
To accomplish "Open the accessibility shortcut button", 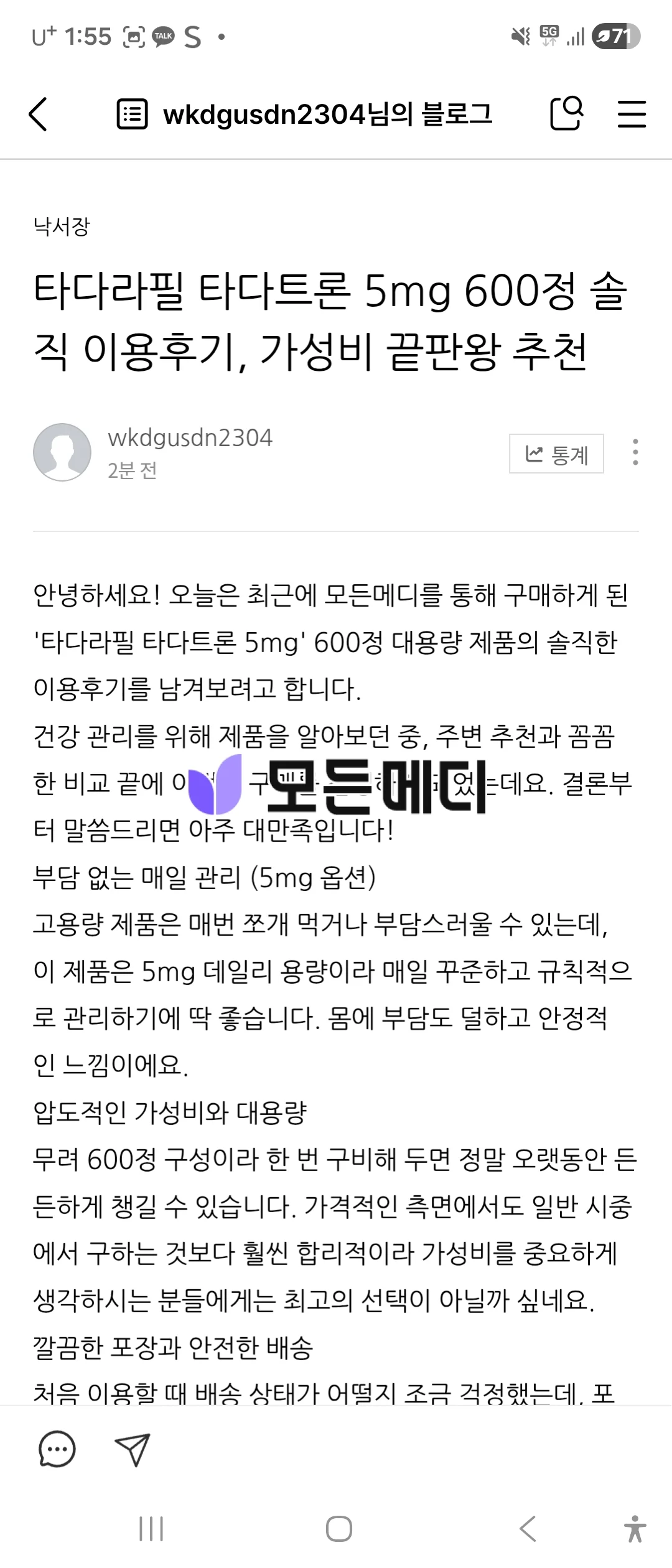I will [x=635, y=1529].
